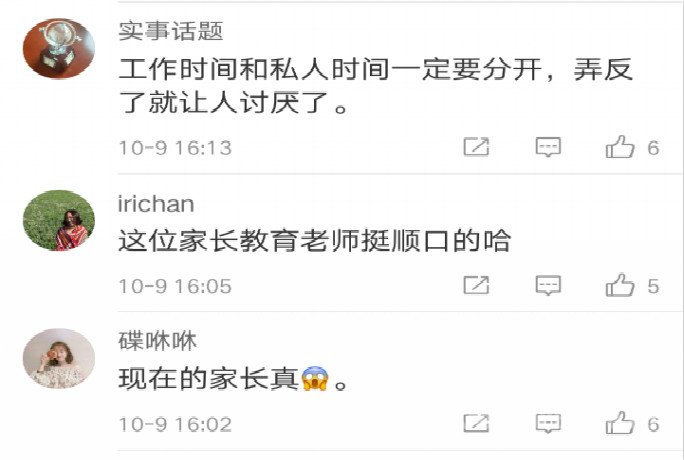Image resolution: width=684 pixels, height=460 pixels.
Task: Reply to 实事话题's comment
Action: [x=548, y=148]
